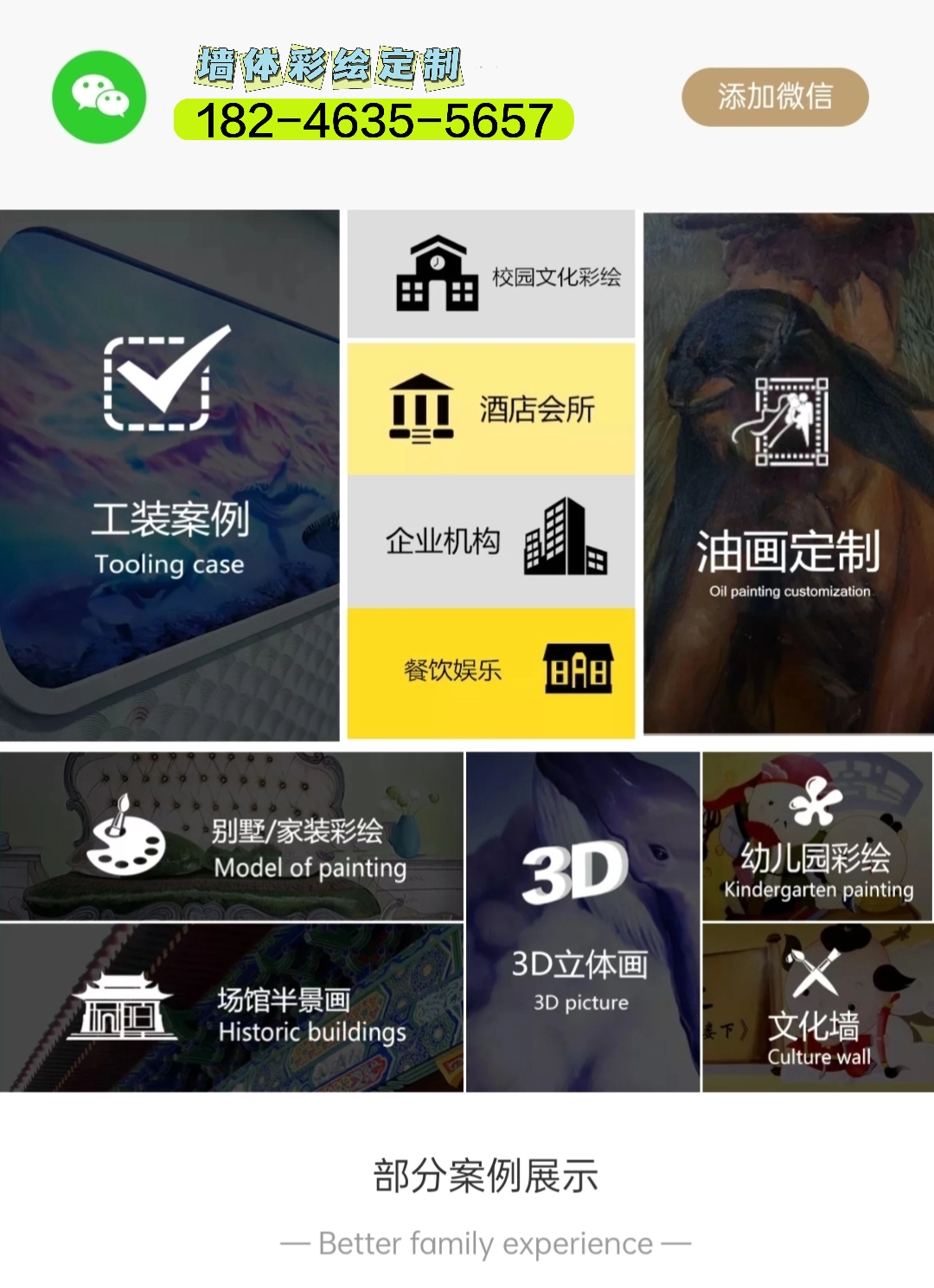Screen dimensions: 934x1288
Task: Open the 油画定制 oil painting tile
Action: pos(788,474)
